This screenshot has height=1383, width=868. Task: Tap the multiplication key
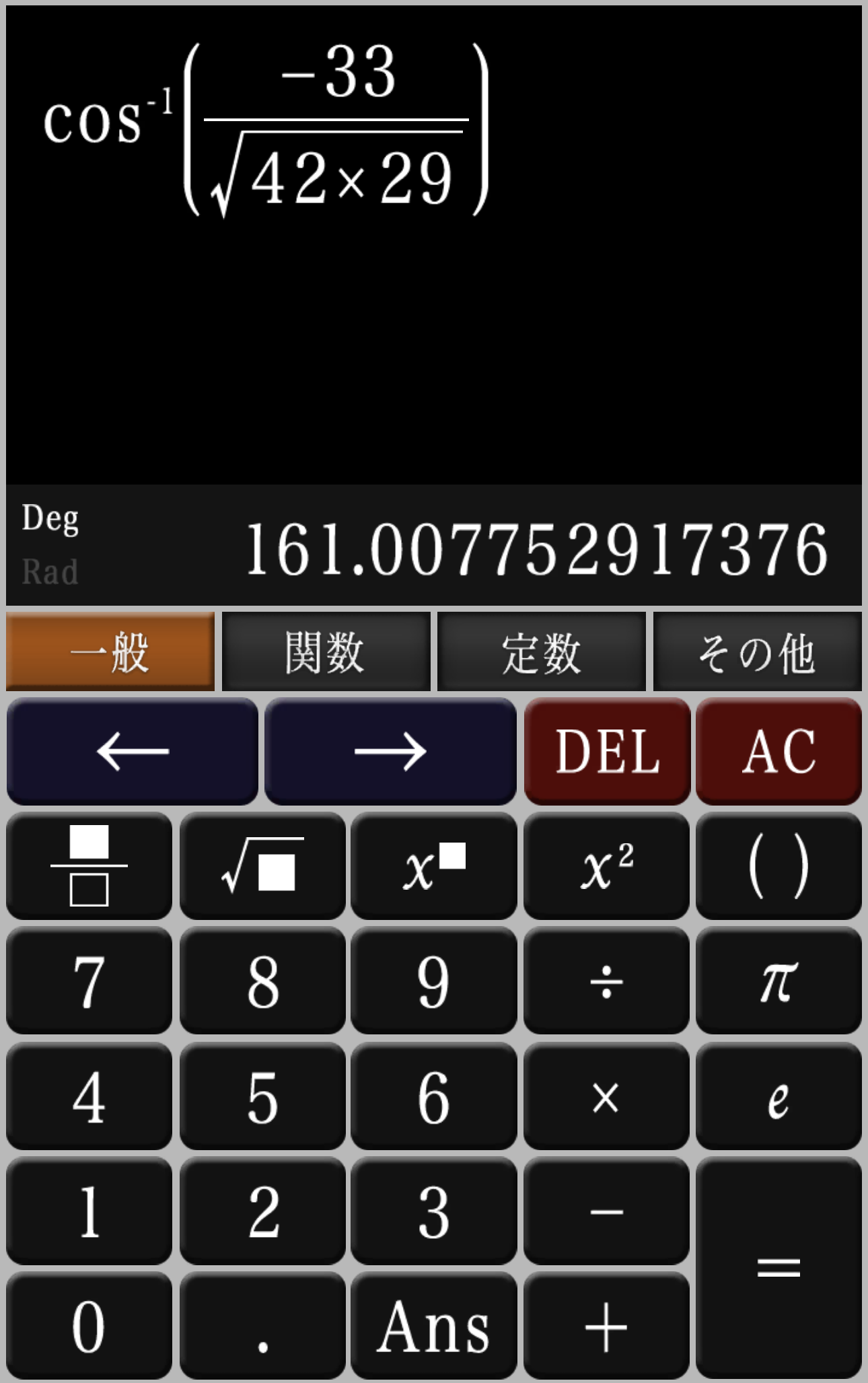click(x=606, y=1096)
